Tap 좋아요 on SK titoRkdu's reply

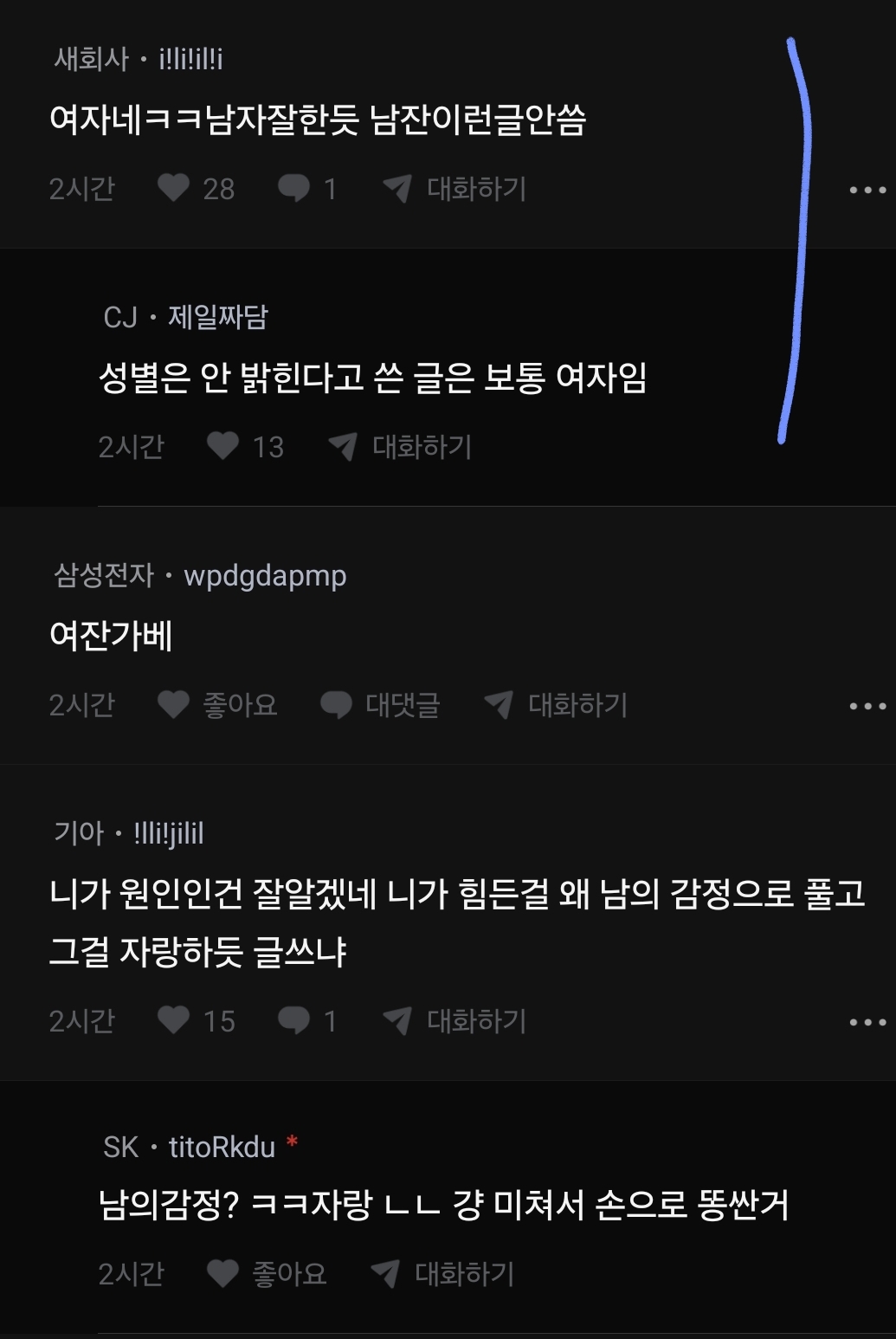point(267,1273)
